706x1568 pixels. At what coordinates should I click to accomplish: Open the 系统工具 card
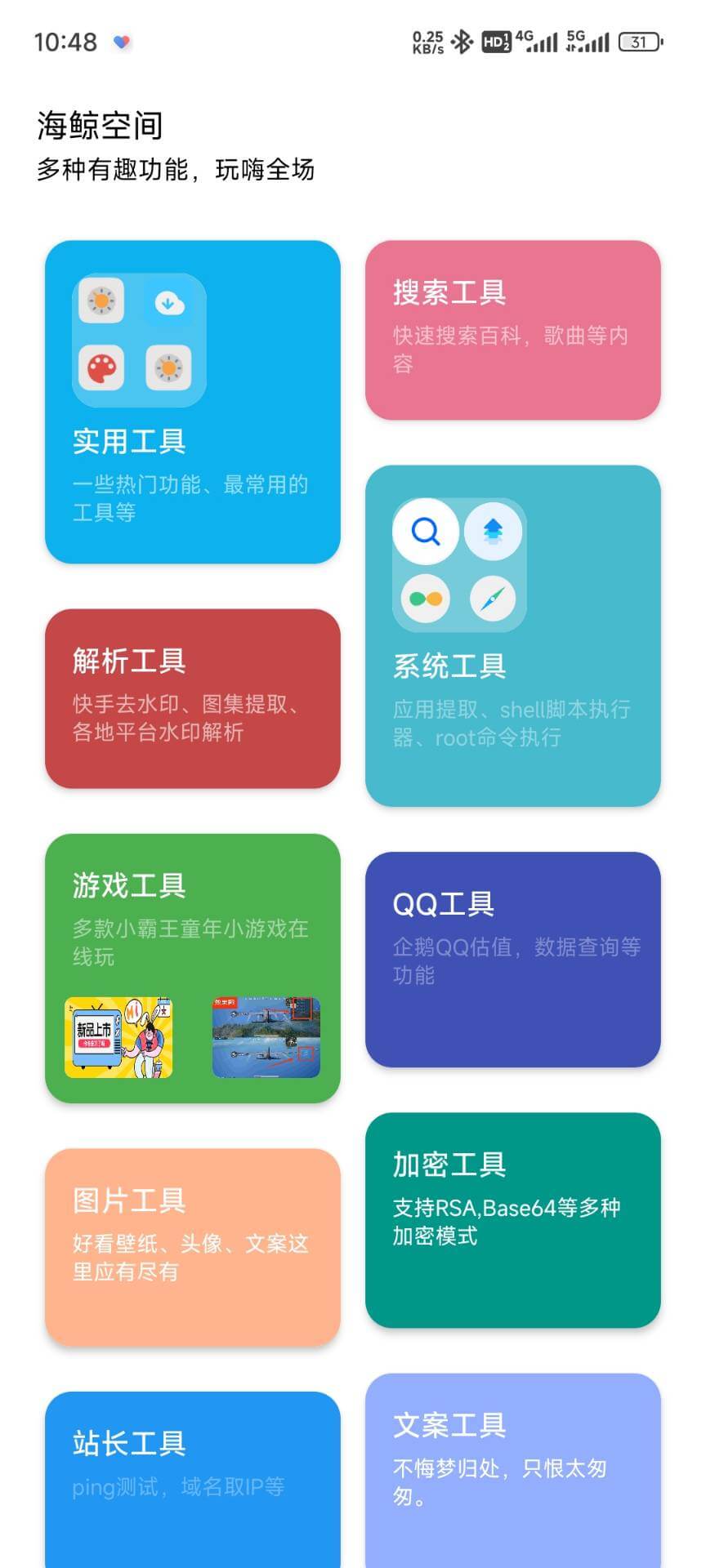pos(512,635)
